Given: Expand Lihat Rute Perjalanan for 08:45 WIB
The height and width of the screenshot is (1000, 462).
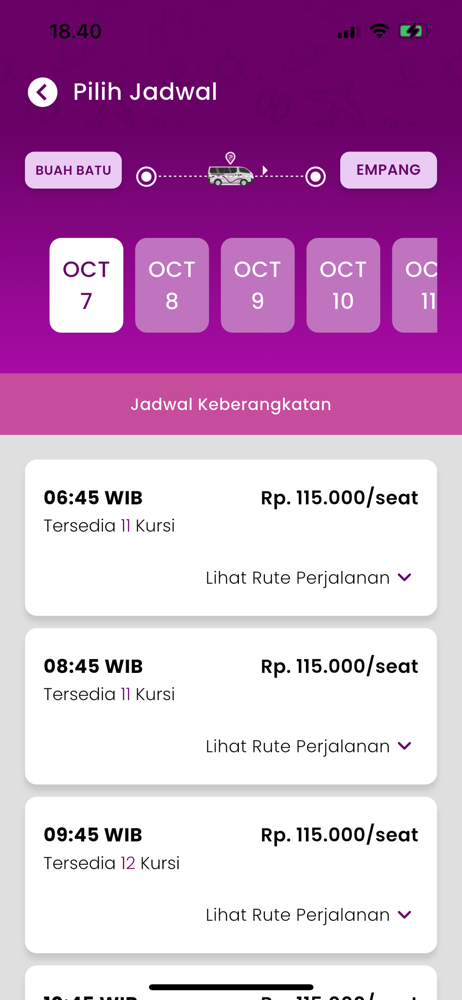Looking at the screenshot, I should pos(309,746).
